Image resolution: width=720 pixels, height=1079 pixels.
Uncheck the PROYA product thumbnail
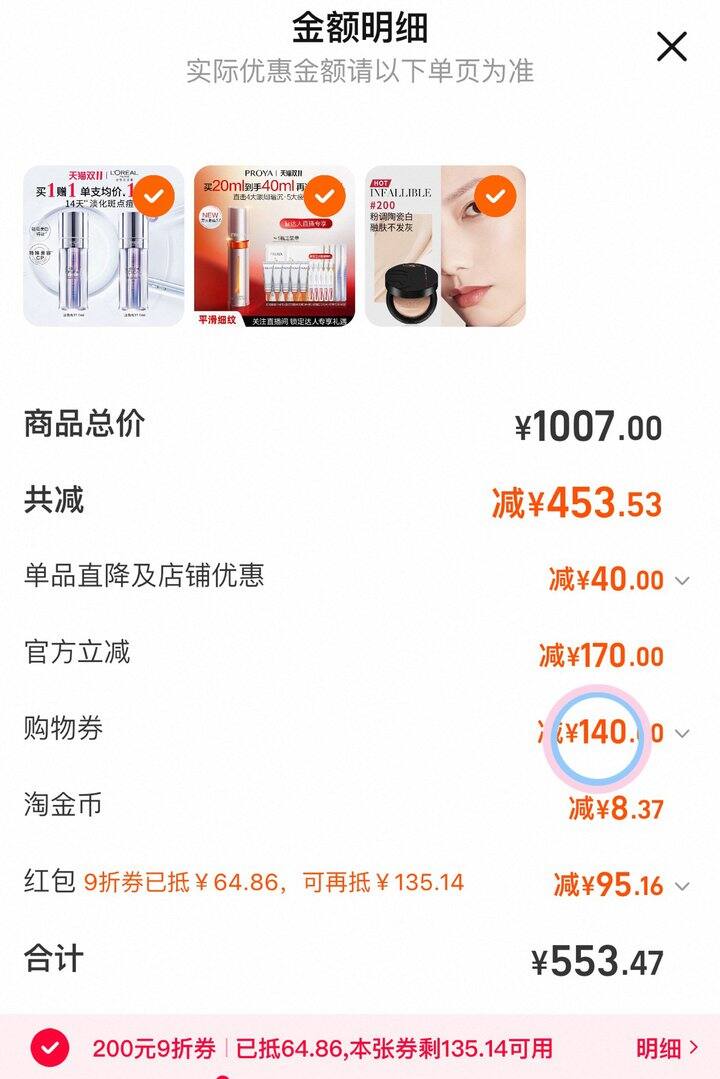click(324, 196)
